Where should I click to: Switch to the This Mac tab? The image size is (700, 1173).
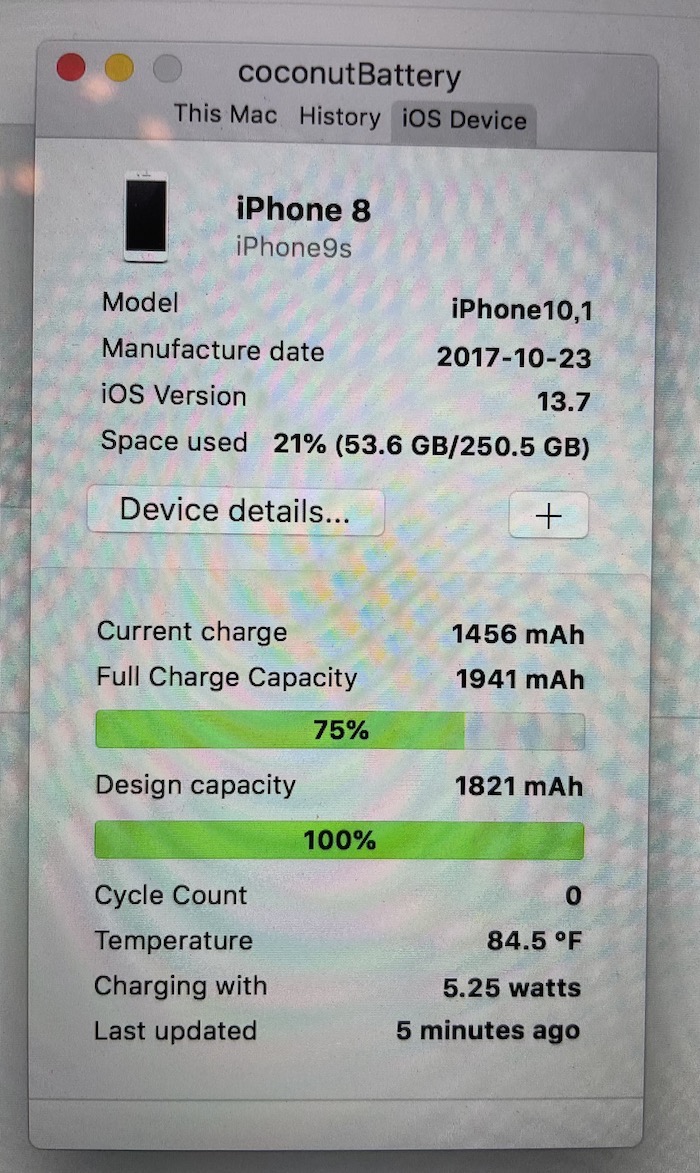225,114
